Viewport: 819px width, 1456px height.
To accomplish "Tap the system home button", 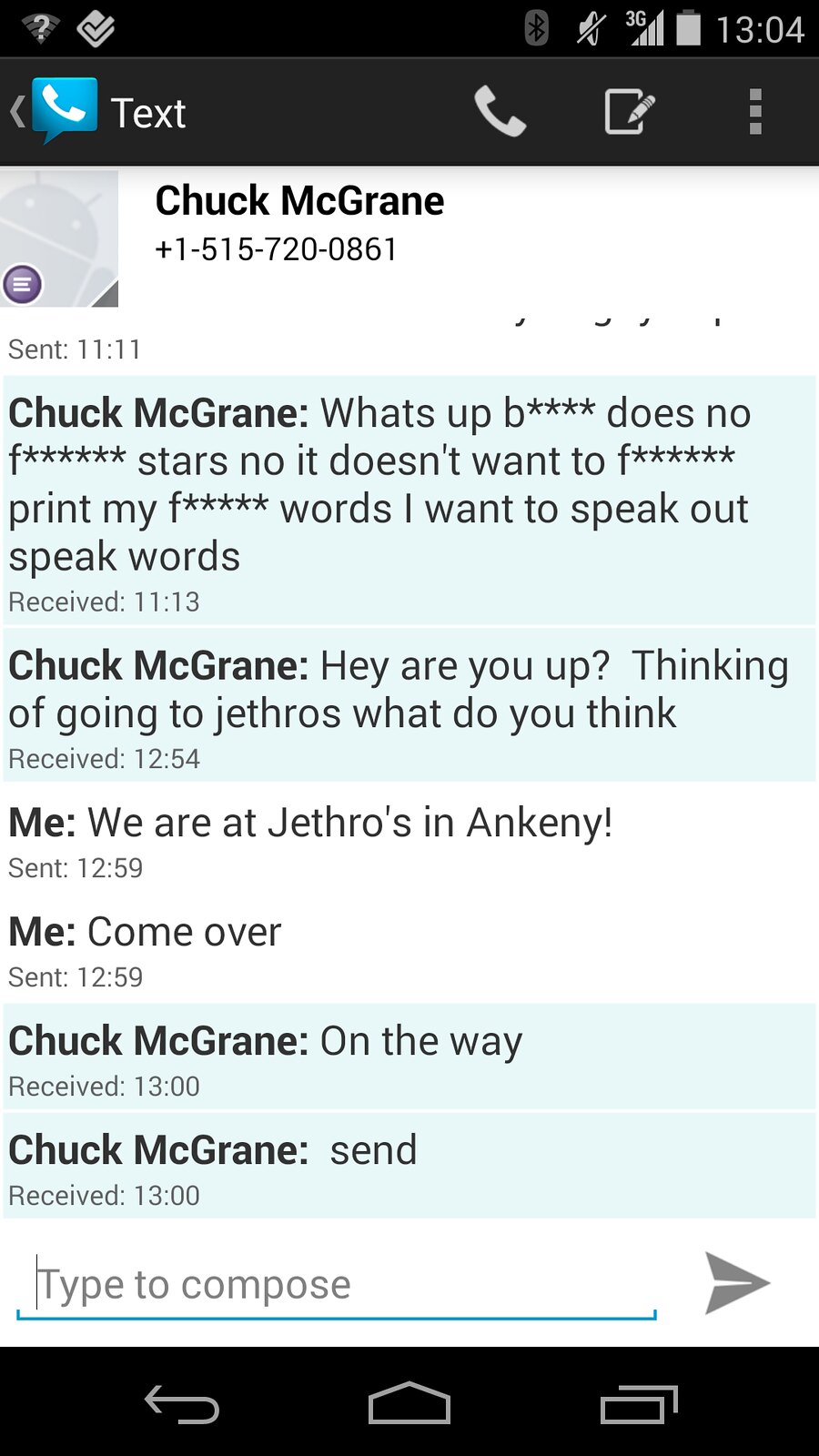I will click(x=409, y=1403).
